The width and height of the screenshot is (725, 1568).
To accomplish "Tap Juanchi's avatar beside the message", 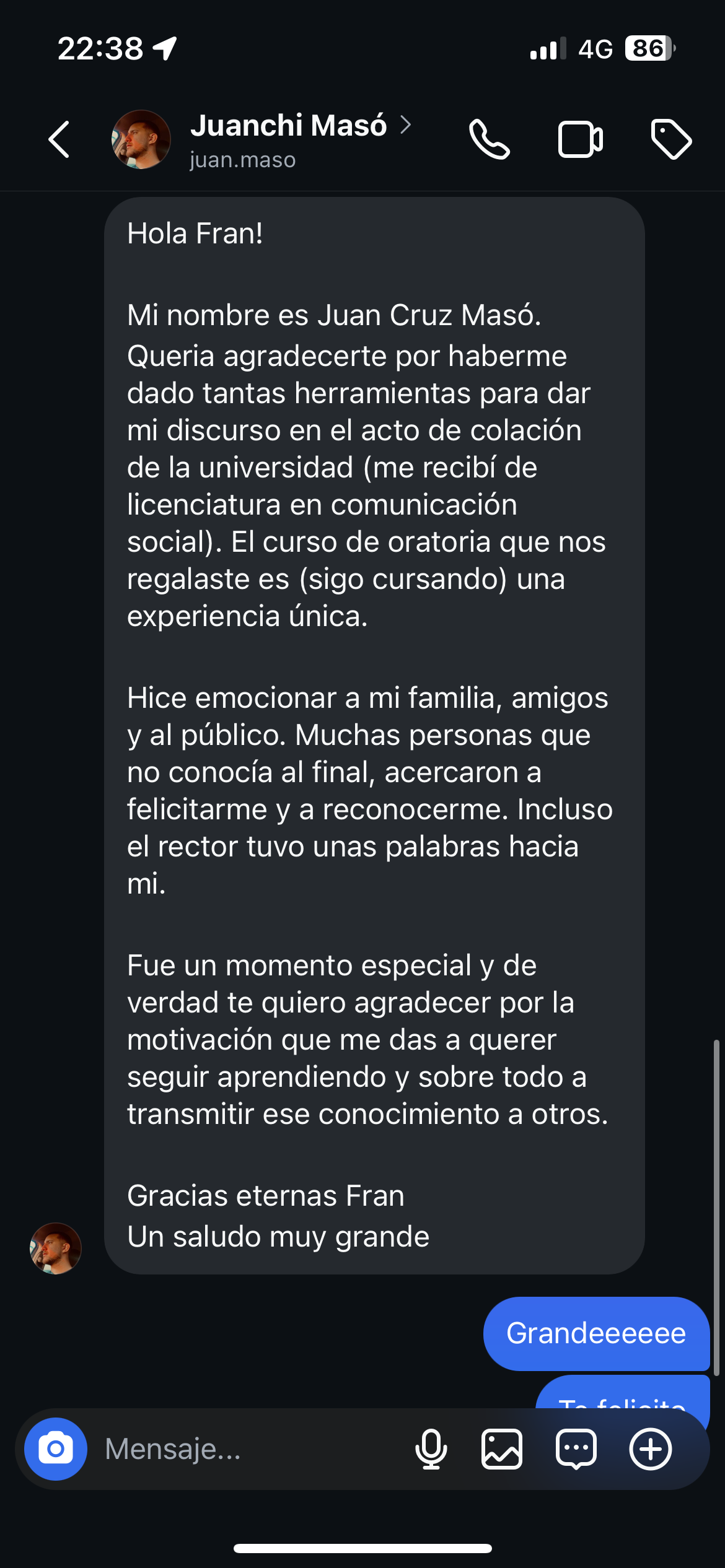I will pyautogui.click(x=56, y=1248).
